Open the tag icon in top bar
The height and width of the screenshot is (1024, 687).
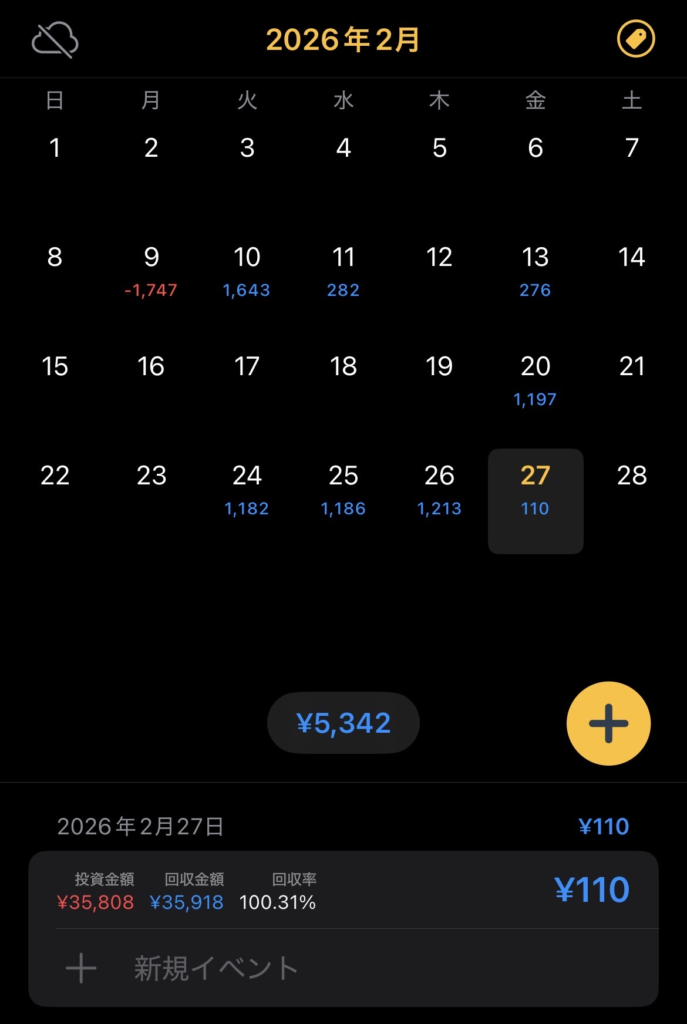[x=635, y=40]
